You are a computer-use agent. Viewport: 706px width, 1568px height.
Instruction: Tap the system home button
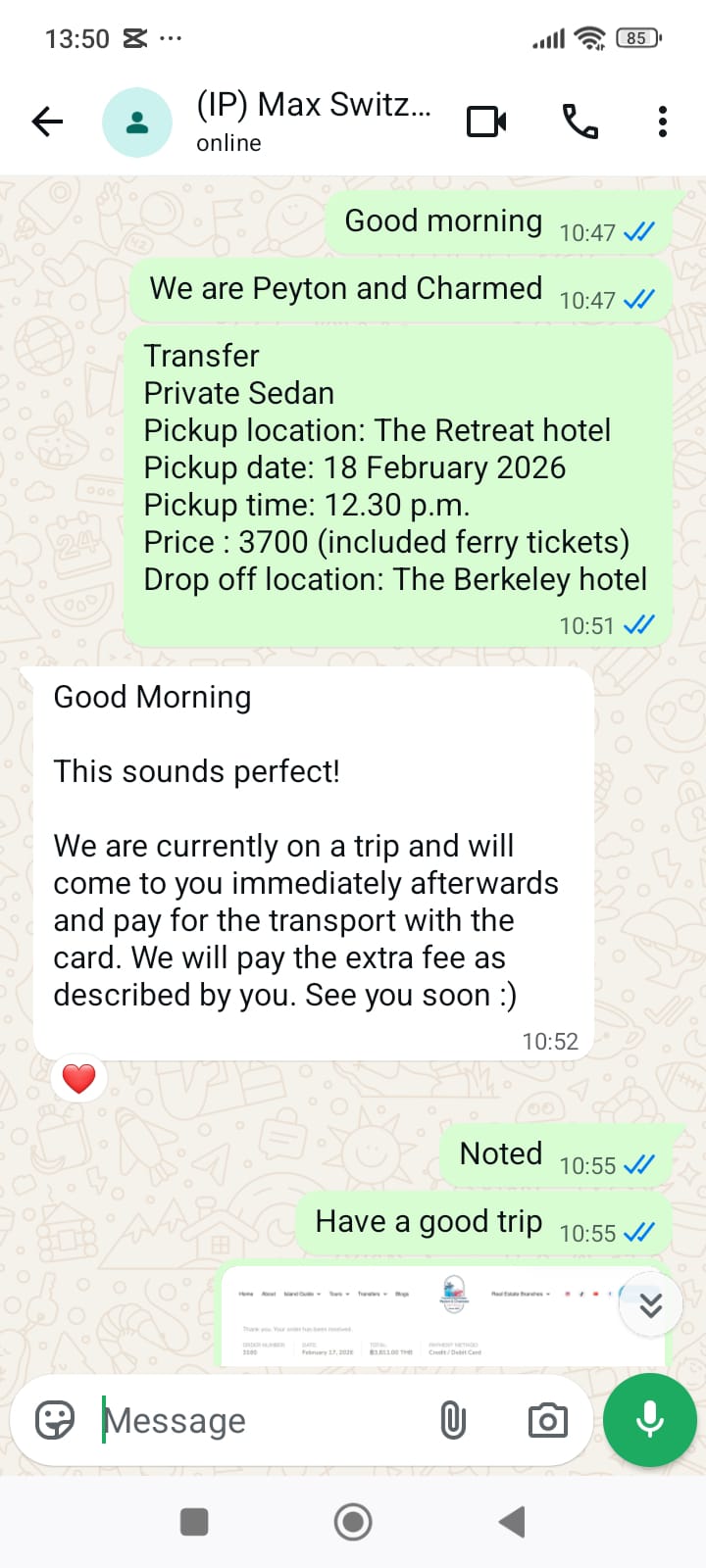[x=353, y=1522]
